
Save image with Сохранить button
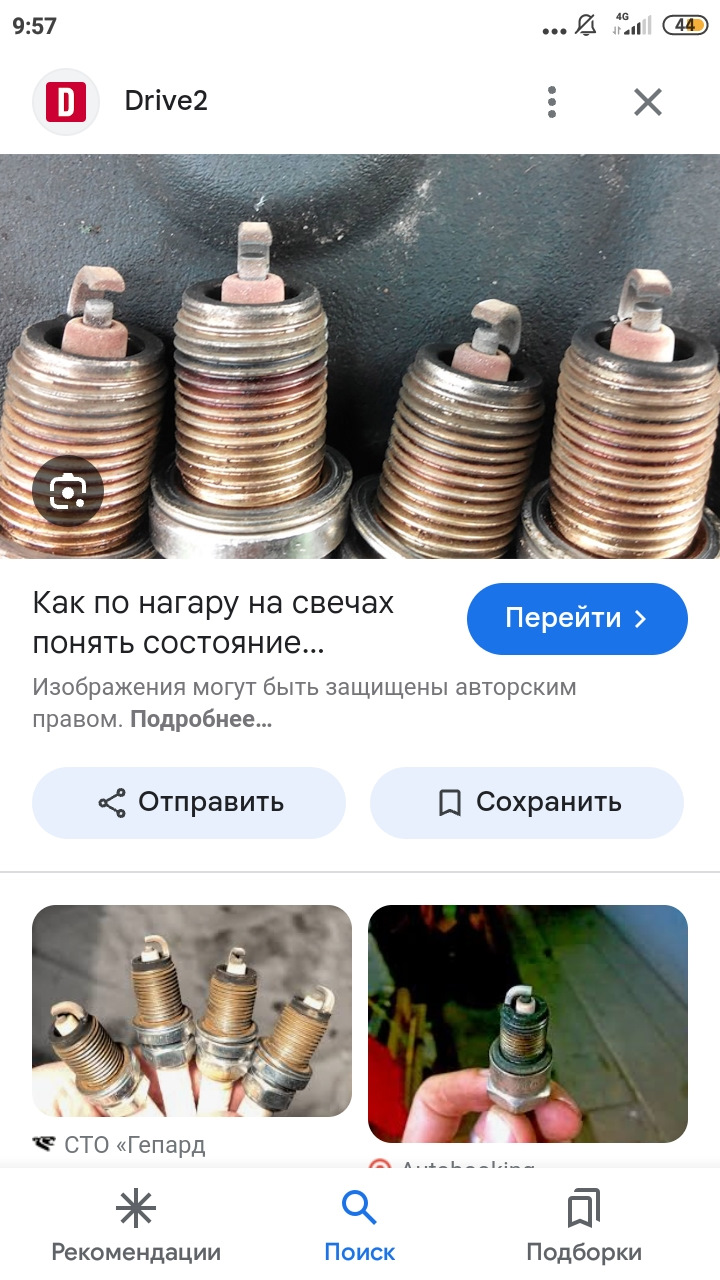coord(527,802)
